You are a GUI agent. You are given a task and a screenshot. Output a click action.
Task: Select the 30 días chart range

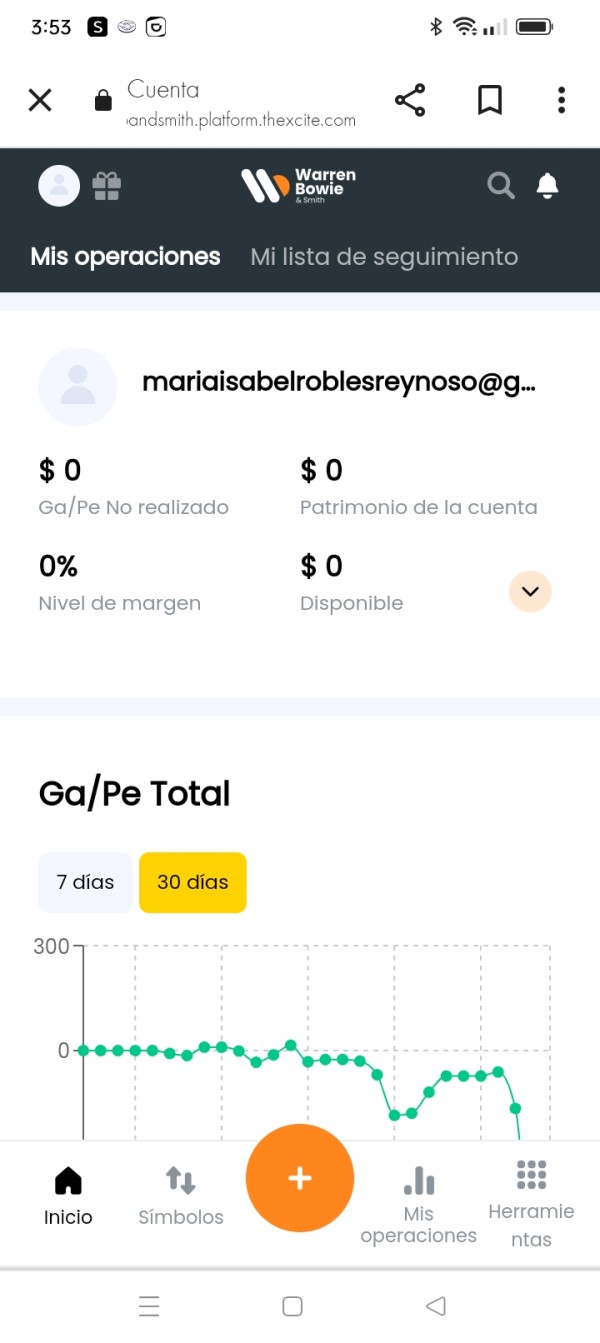click(x=193, y=882)
